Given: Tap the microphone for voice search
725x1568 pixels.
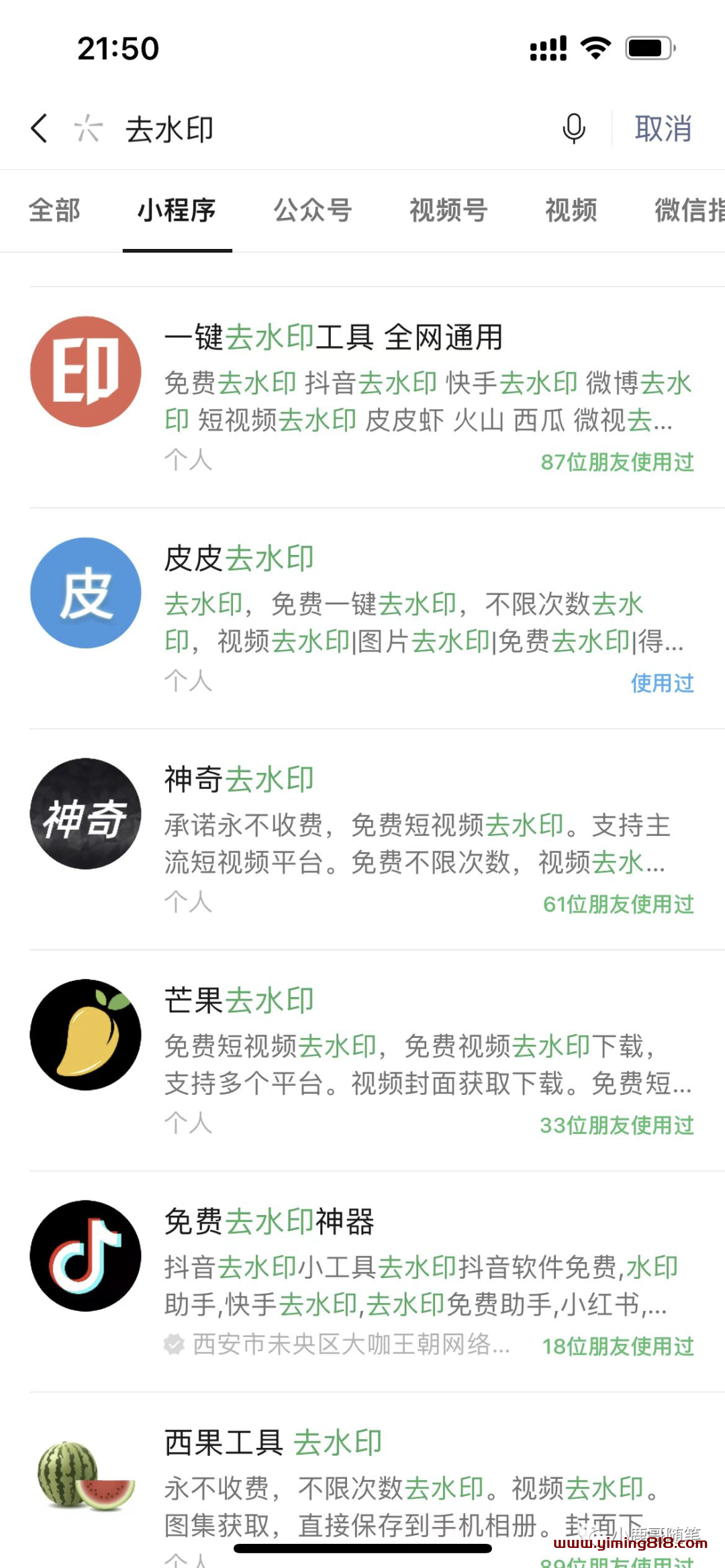Looking at the screenshot, I should (x=573, y=128).
